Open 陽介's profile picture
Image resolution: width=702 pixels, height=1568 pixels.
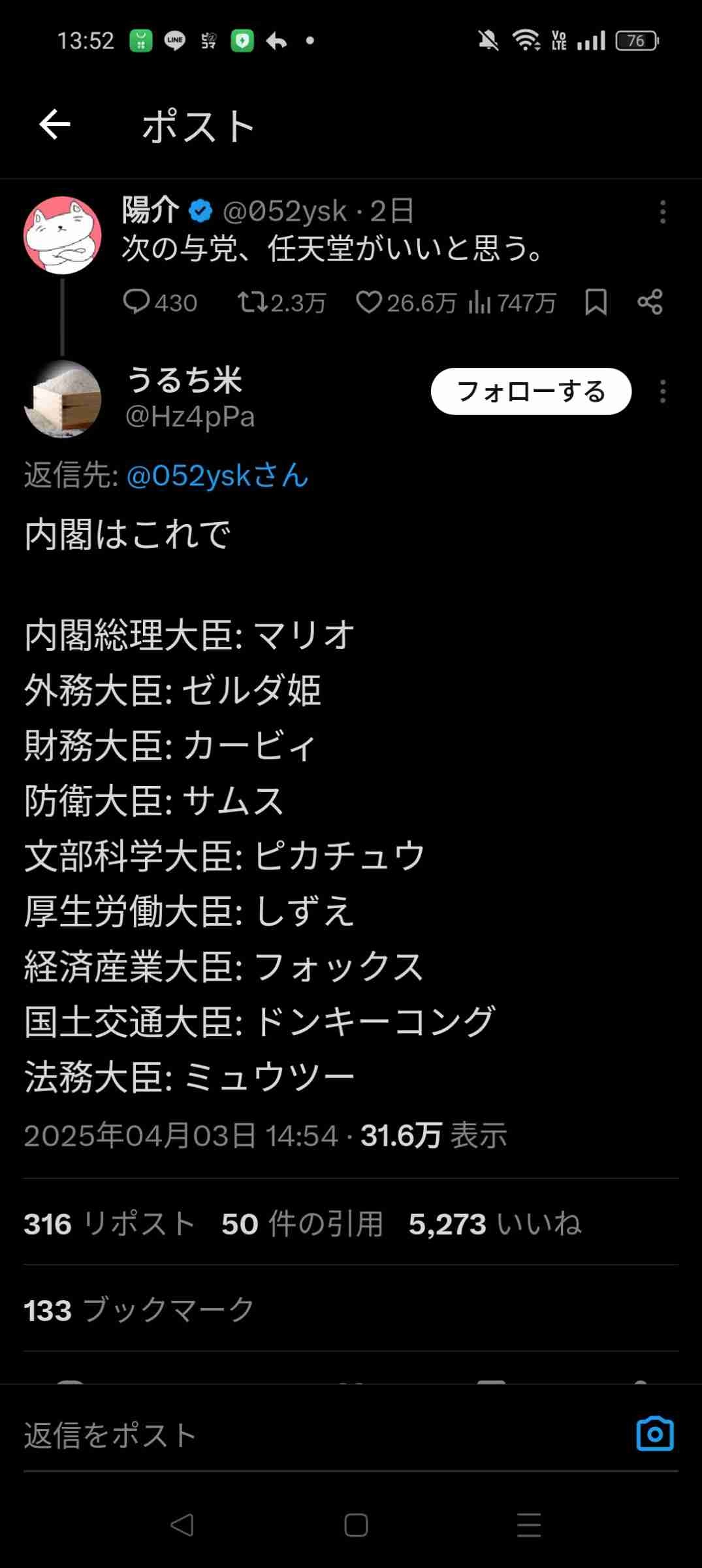[x=63, y=235]
